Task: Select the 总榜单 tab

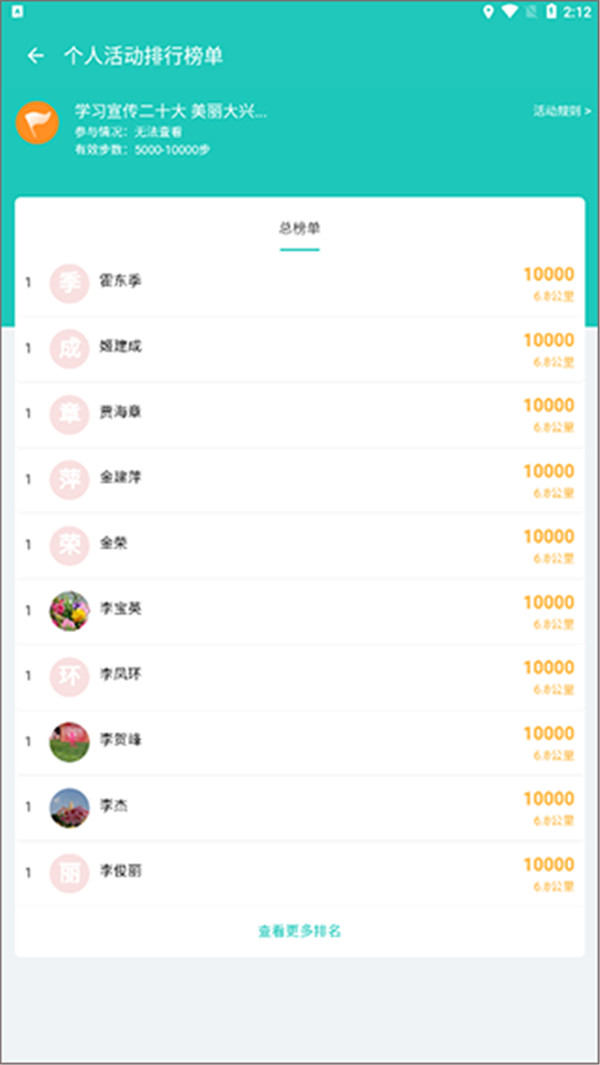Action: coord(300,228)
